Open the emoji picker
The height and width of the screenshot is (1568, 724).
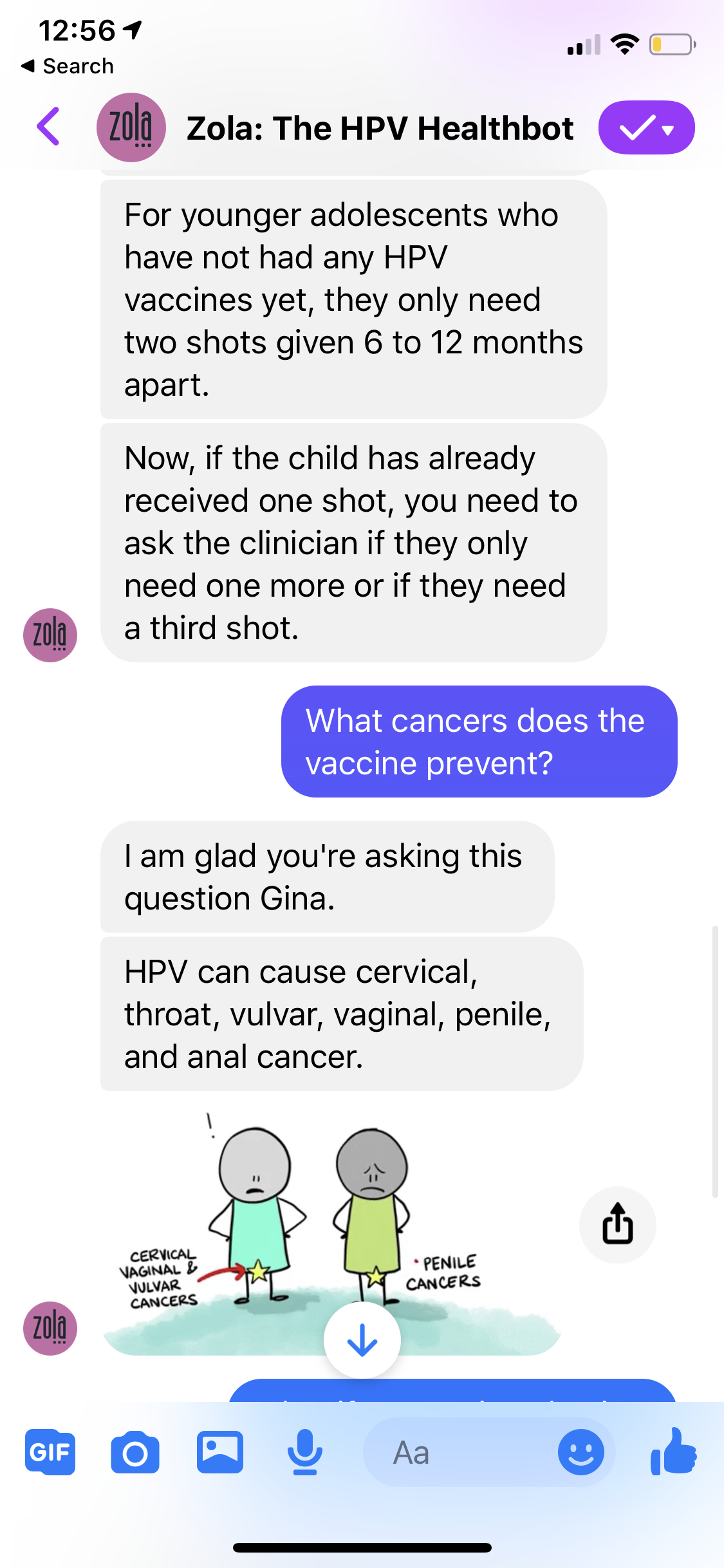(580, 1452)
